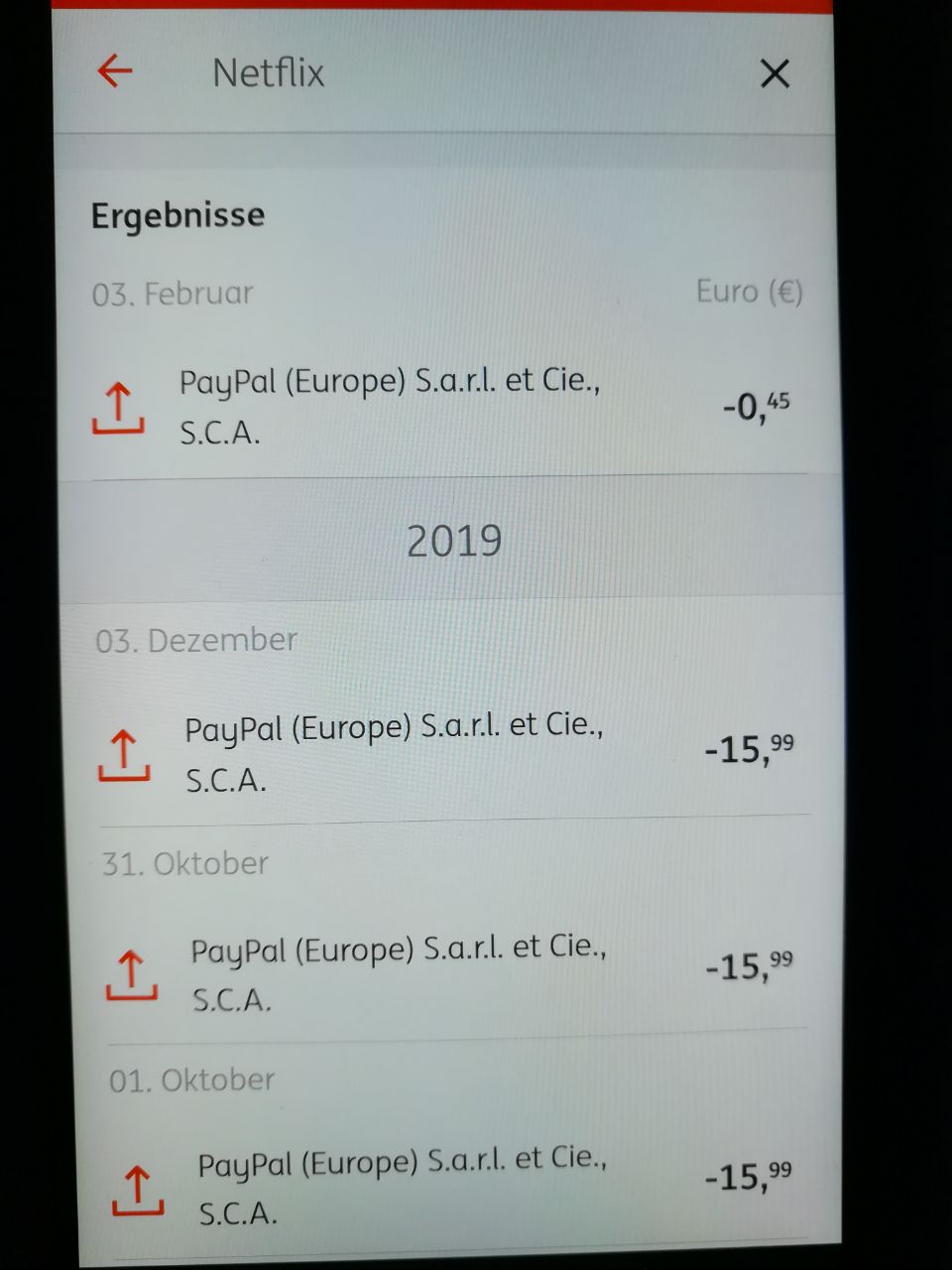Clear the Netflix search with X

[774, 73]
